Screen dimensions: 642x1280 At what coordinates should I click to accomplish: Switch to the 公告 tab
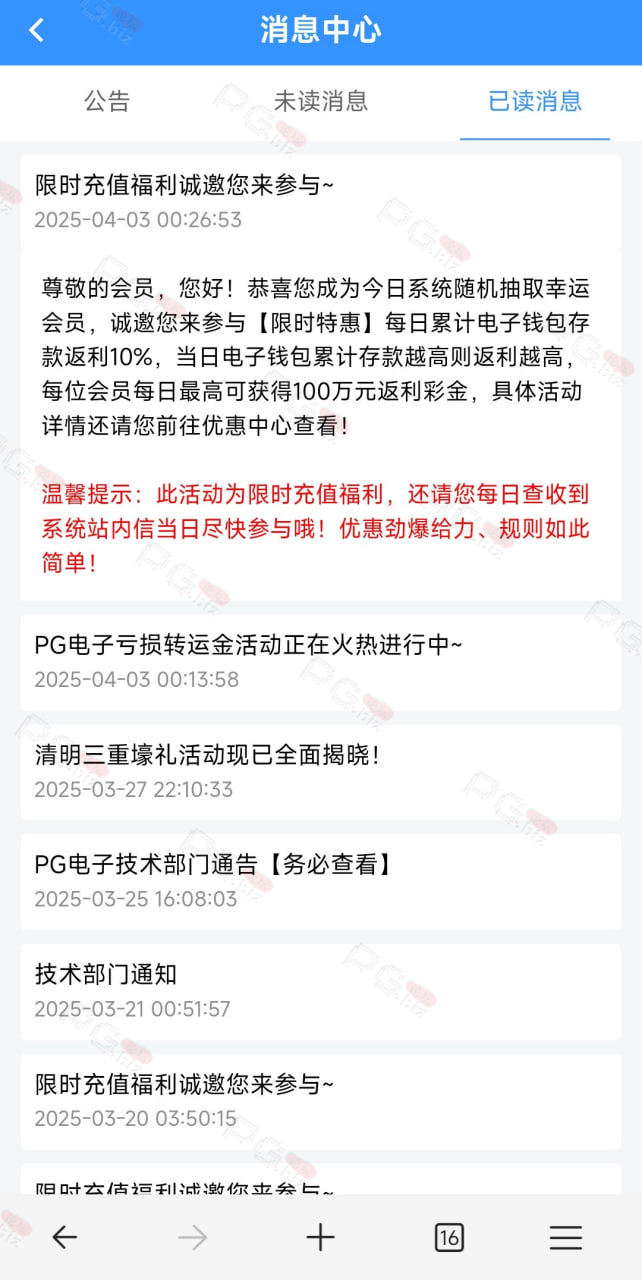coord(107,101)
